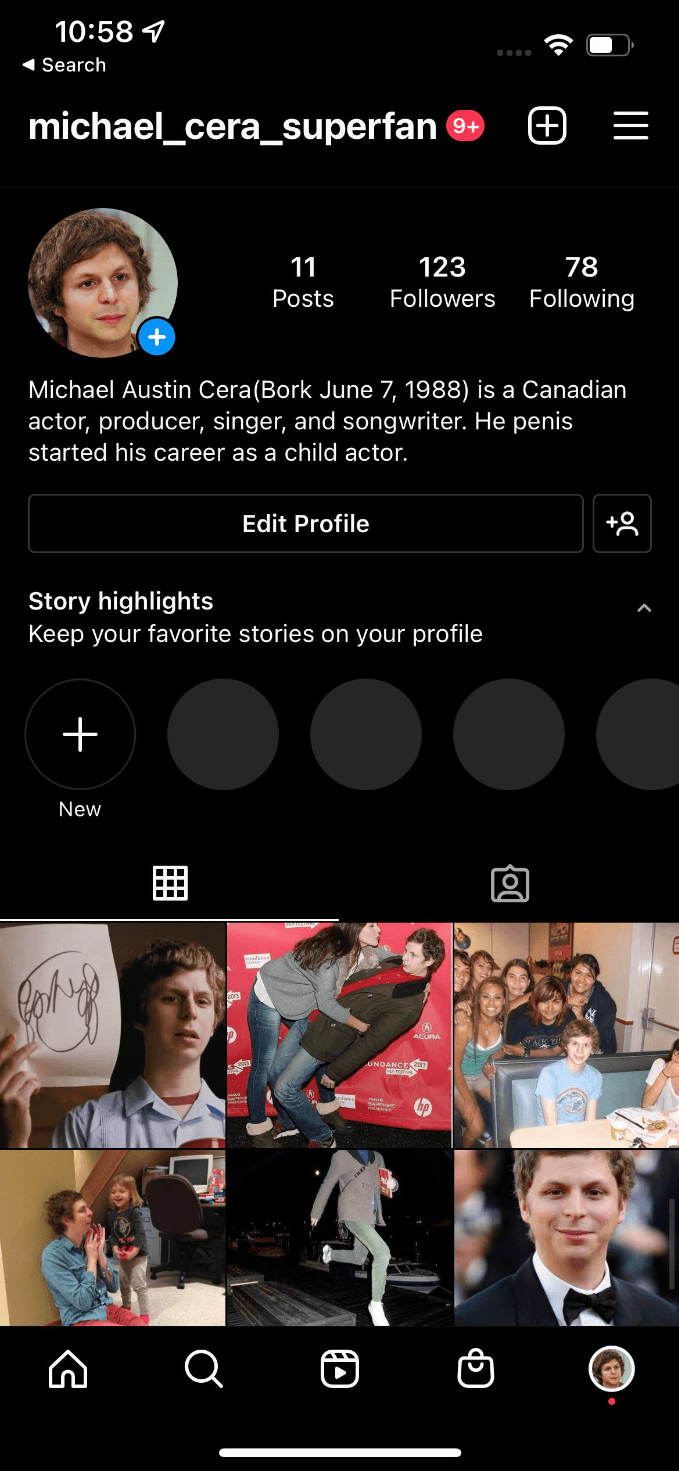Open the discover people icon
Viewport: 679px width, 1471px height.
pyautogui.click(x=622, y=523)
